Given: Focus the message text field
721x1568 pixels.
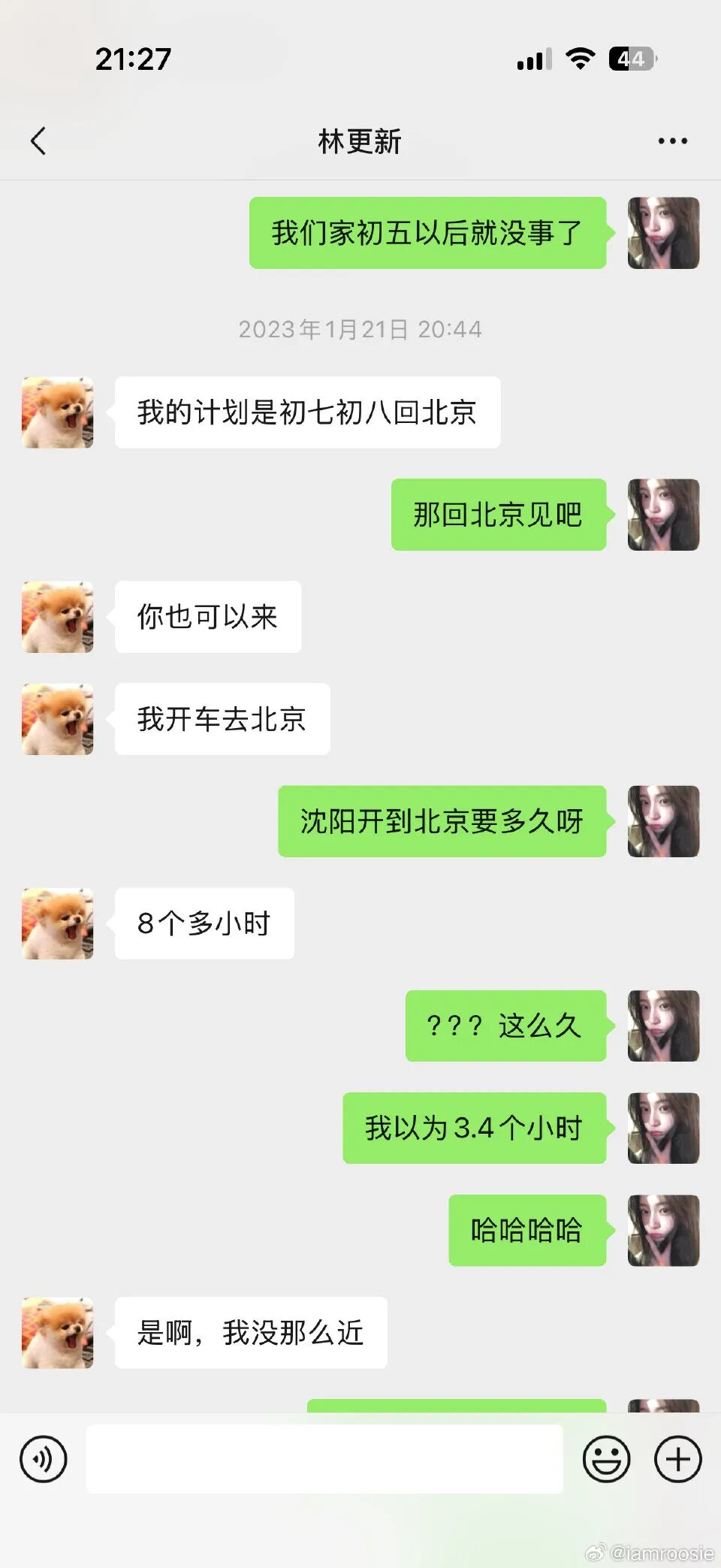Looking at the screenshot, I should (x=324, y=1459).
